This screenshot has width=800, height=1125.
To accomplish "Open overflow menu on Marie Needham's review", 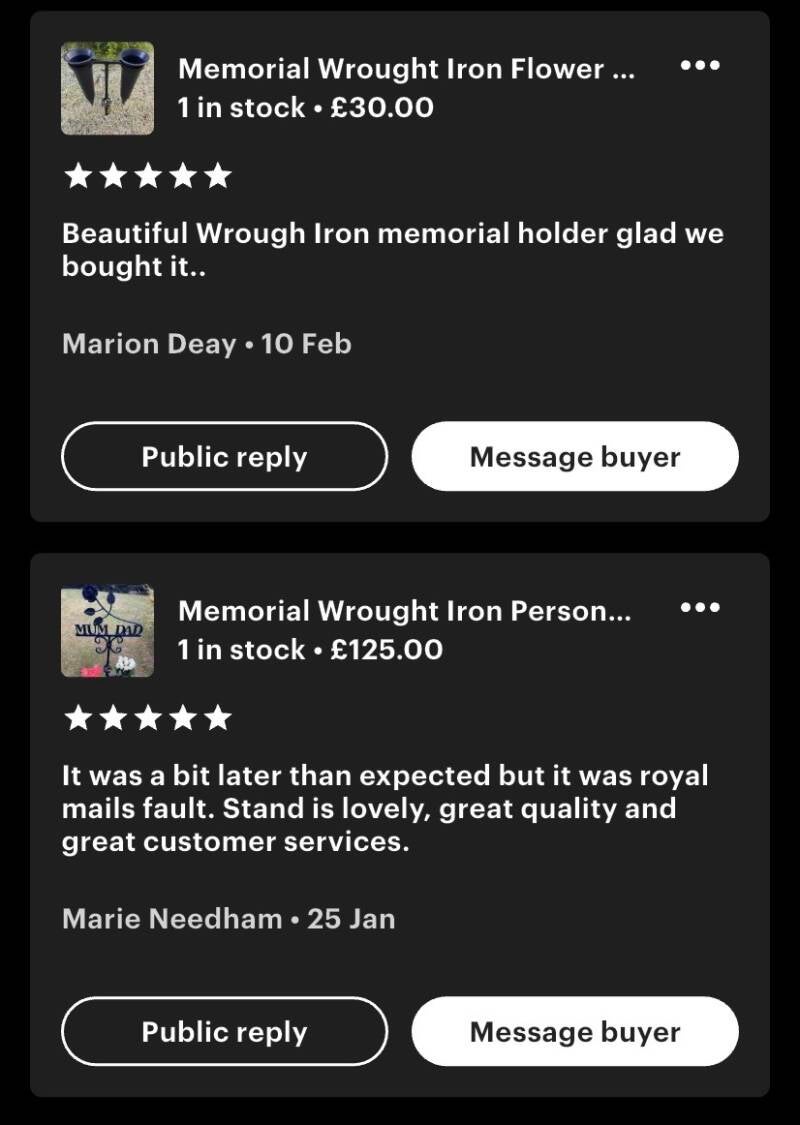I will tap(699, 608).
